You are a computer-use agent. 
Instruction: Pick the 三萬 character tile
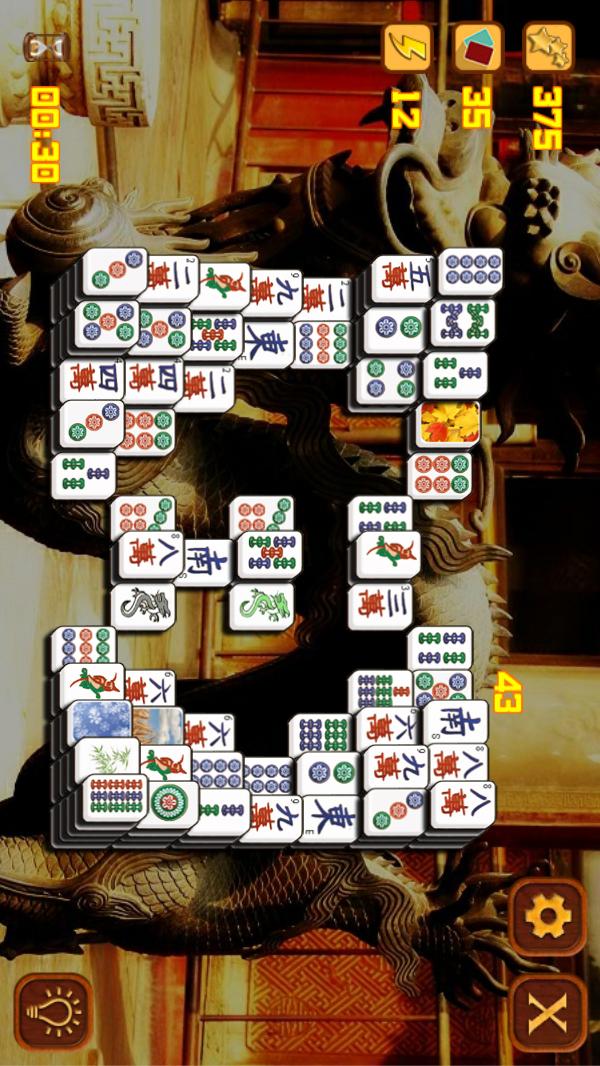coord(380,605)
